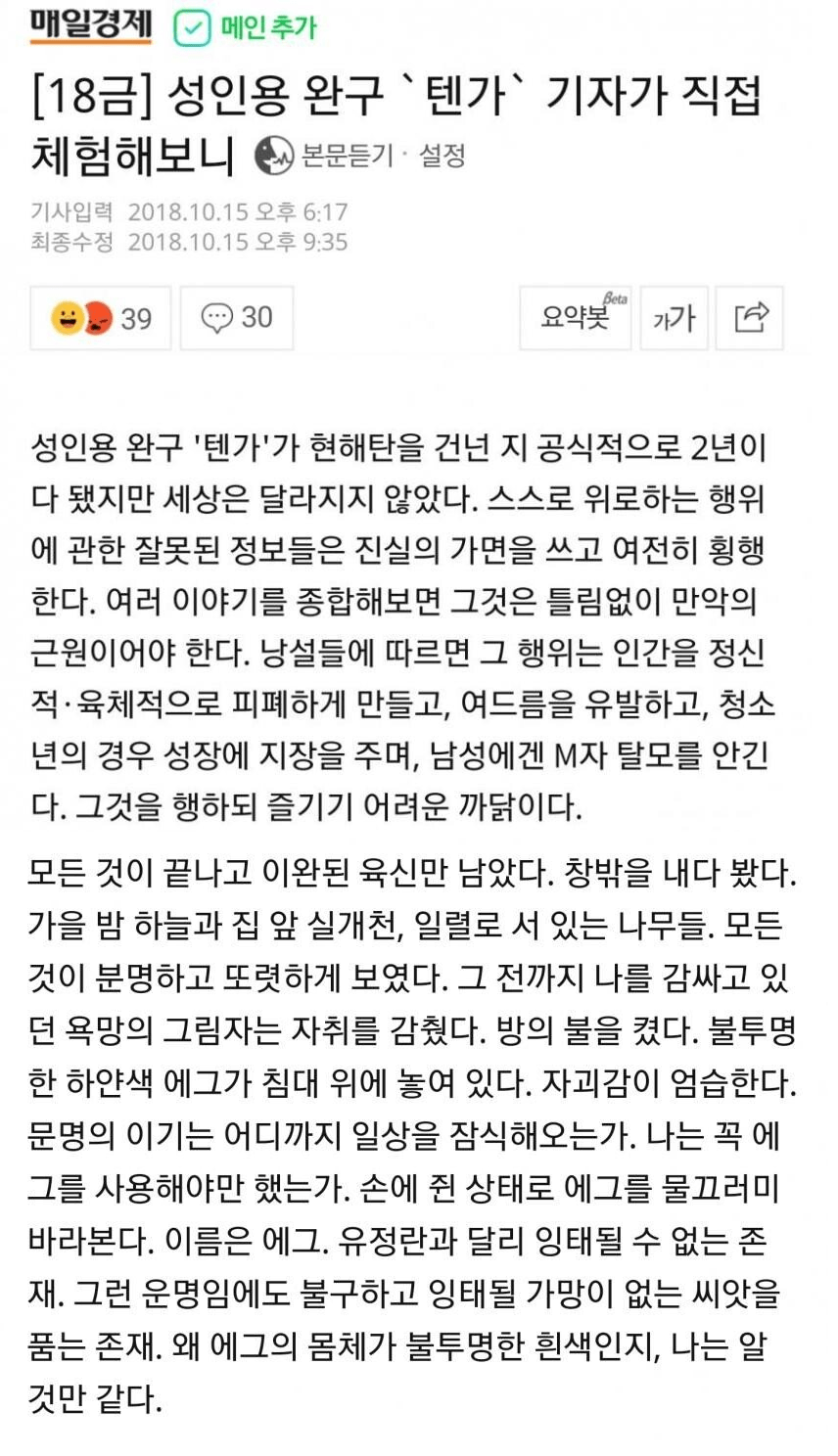
Task: Open the 요약봇 summary
Action: click(576, 317)
